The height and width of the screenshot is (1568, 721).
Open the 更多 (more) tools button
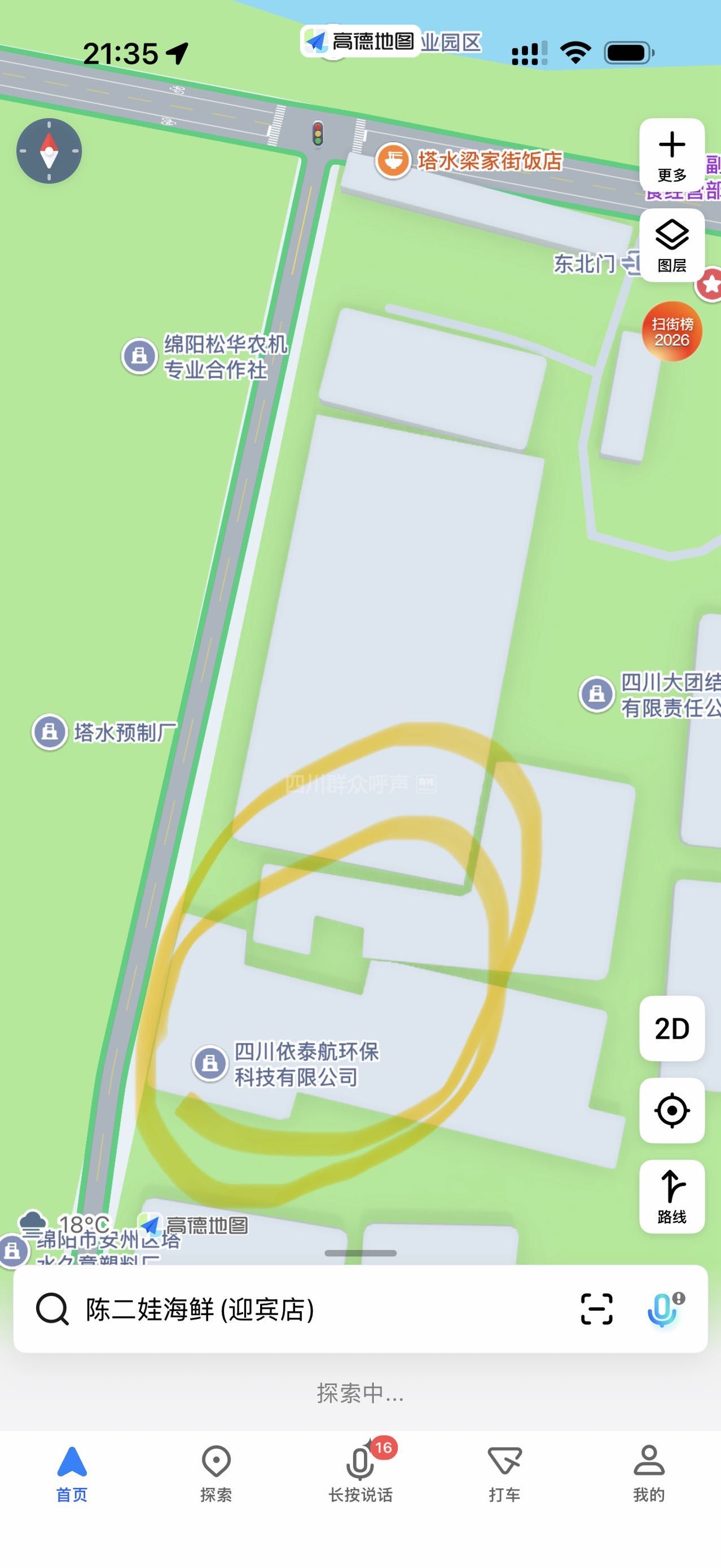coord(672,155)
